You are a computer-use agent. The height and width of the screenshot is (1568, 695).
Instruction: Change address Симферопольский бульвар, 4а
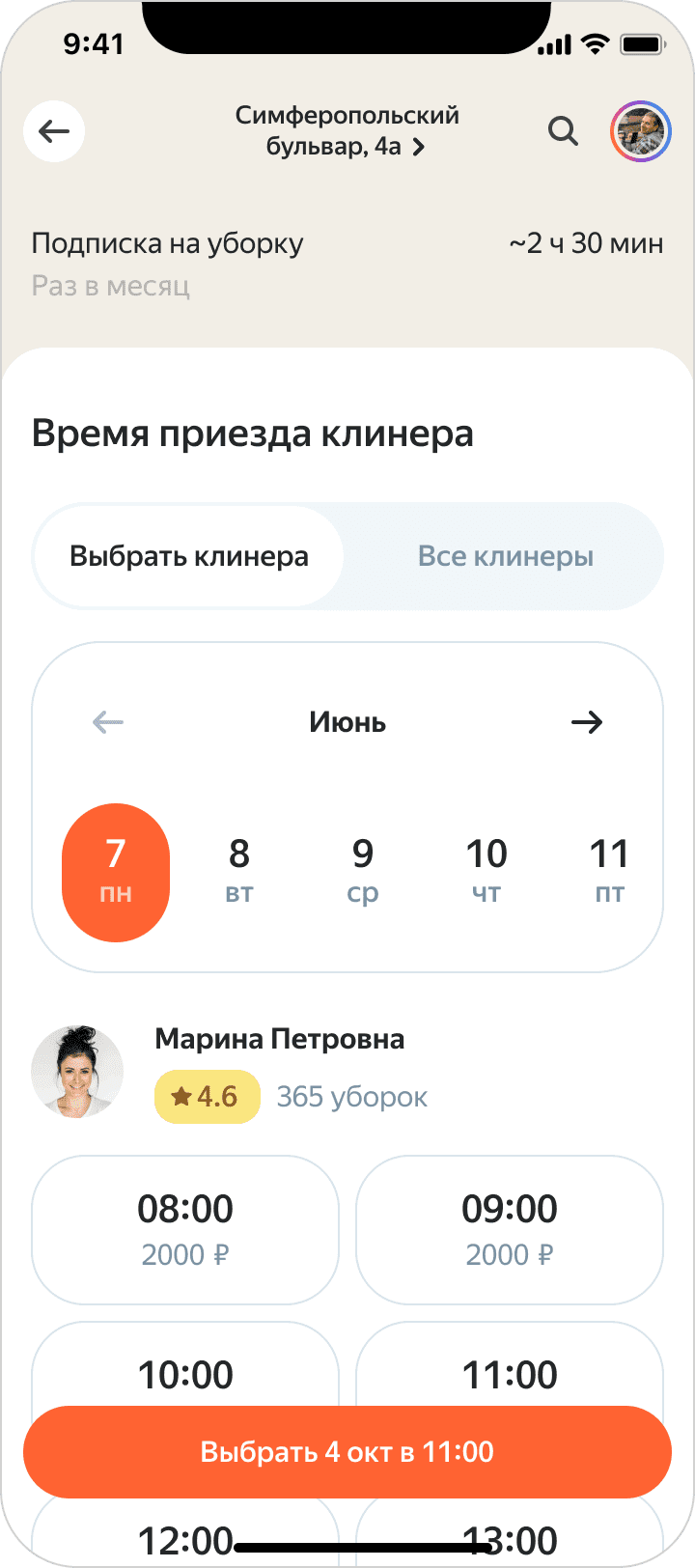[x=347, y=131]
